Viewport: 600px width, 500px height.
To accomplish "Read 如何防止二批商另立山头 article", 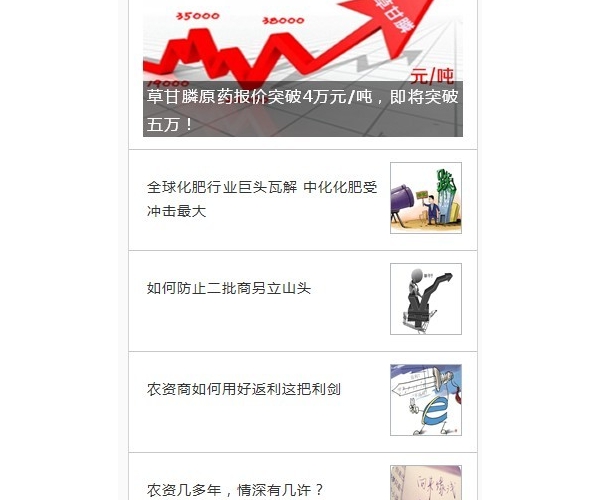I will (x=229, y=288).
